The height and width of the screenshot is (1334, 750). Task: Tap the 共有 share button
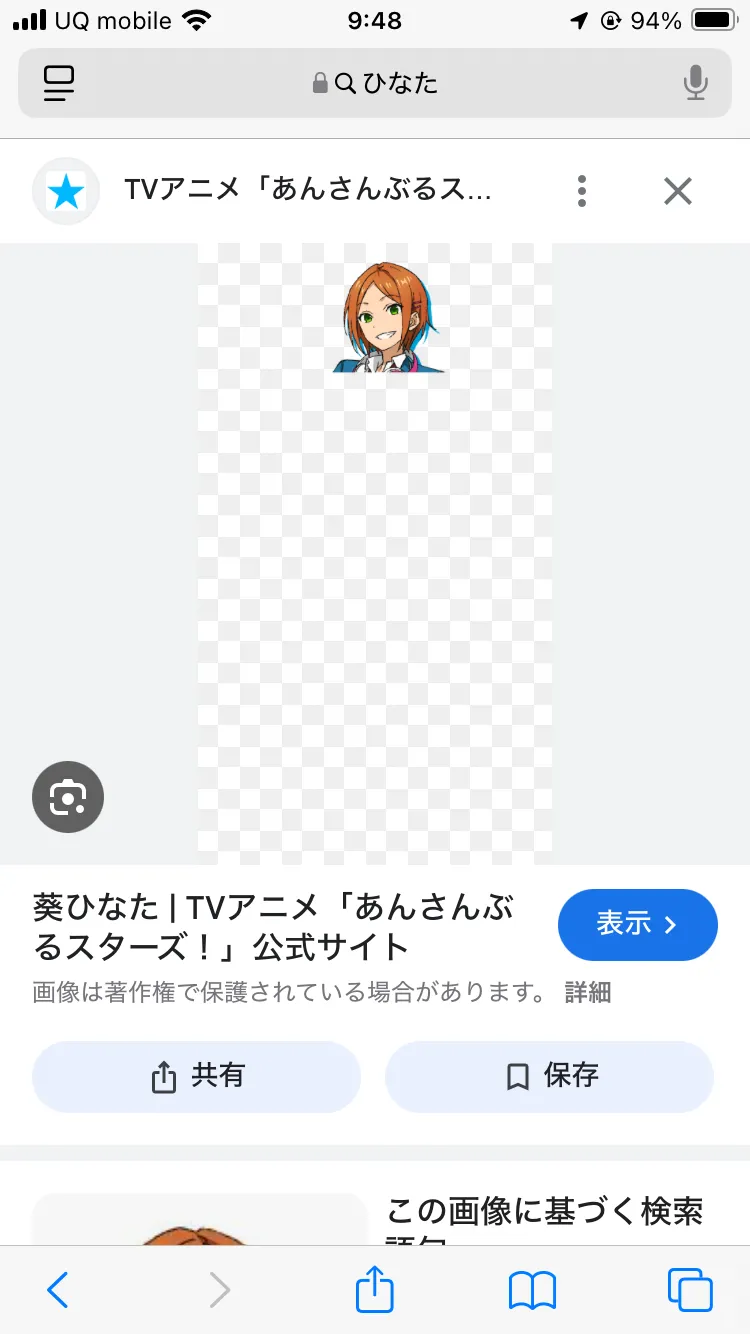click(x=196, y=1076)
